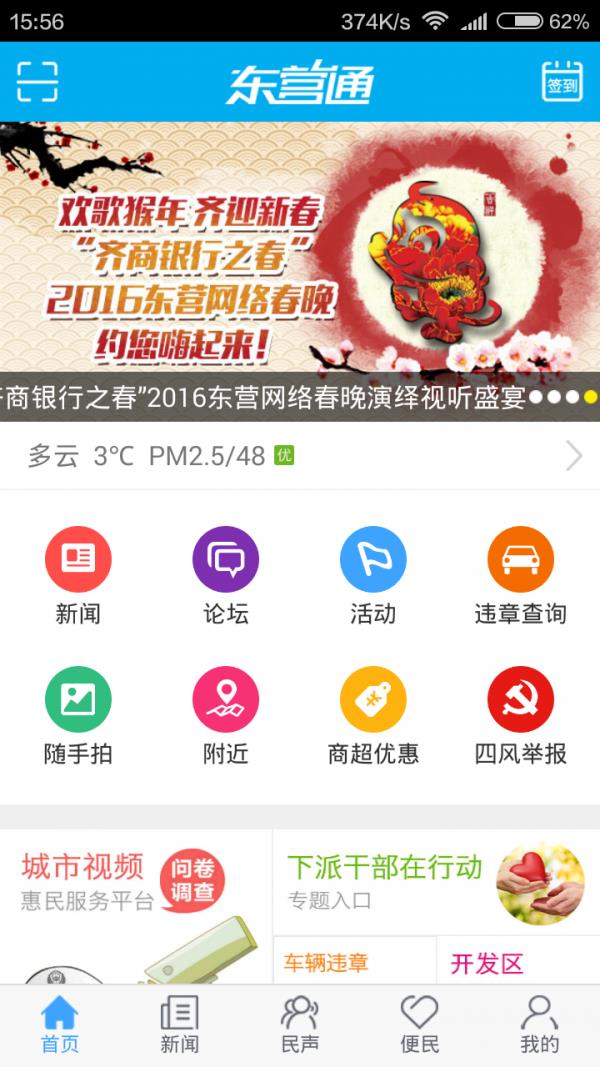Open the 城市视频 card
The image size is (600, 1067).
(135, 905)
